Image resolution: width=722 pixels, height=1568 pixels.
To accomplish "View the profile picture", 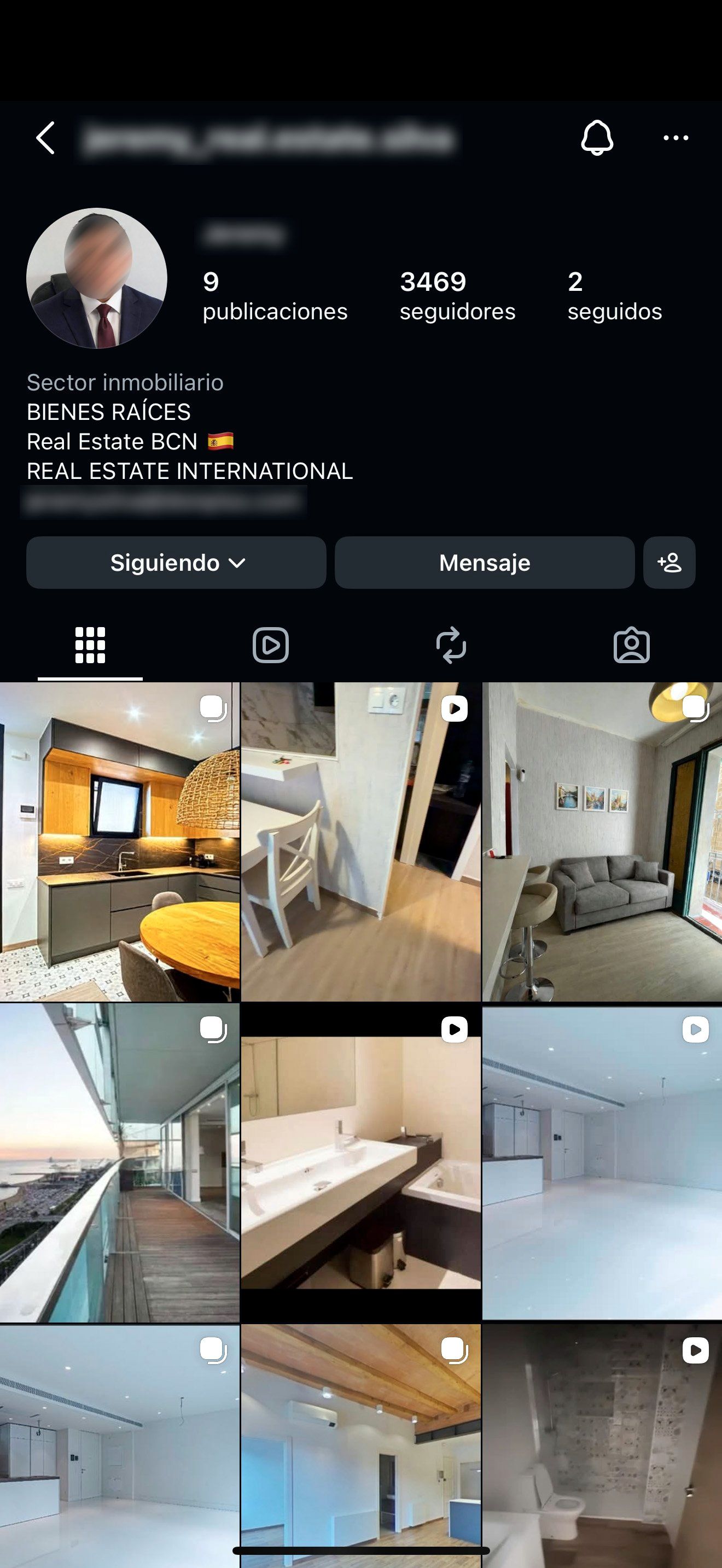I will (x=97, y=278).
